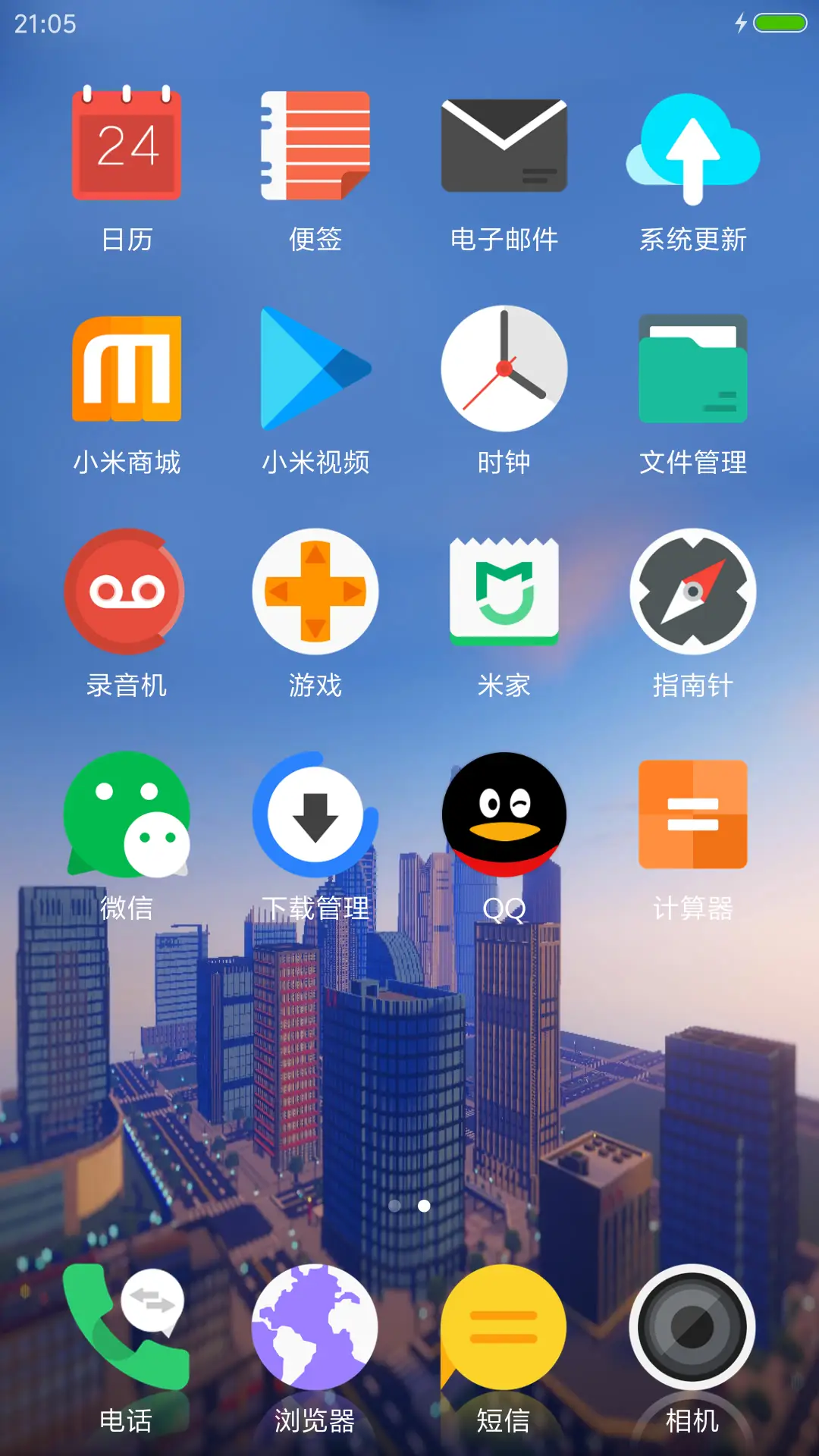The height and width of the screenshot is (1456, 819).
Task: Open the 日历 (Calendar) app
Action: [126, 144]
